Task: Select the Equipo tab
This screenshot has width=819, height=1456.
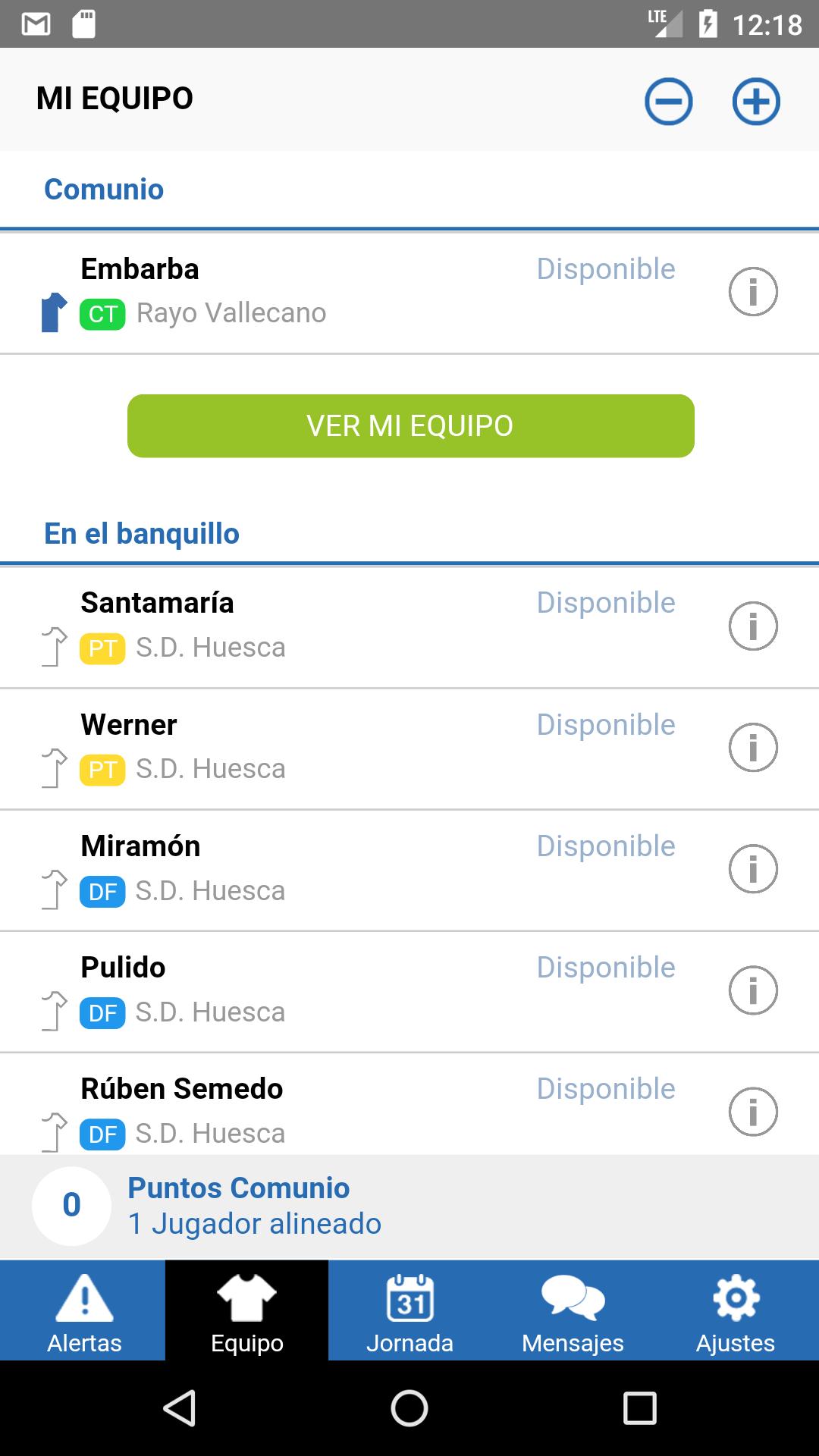Action: click(246, 1310)
